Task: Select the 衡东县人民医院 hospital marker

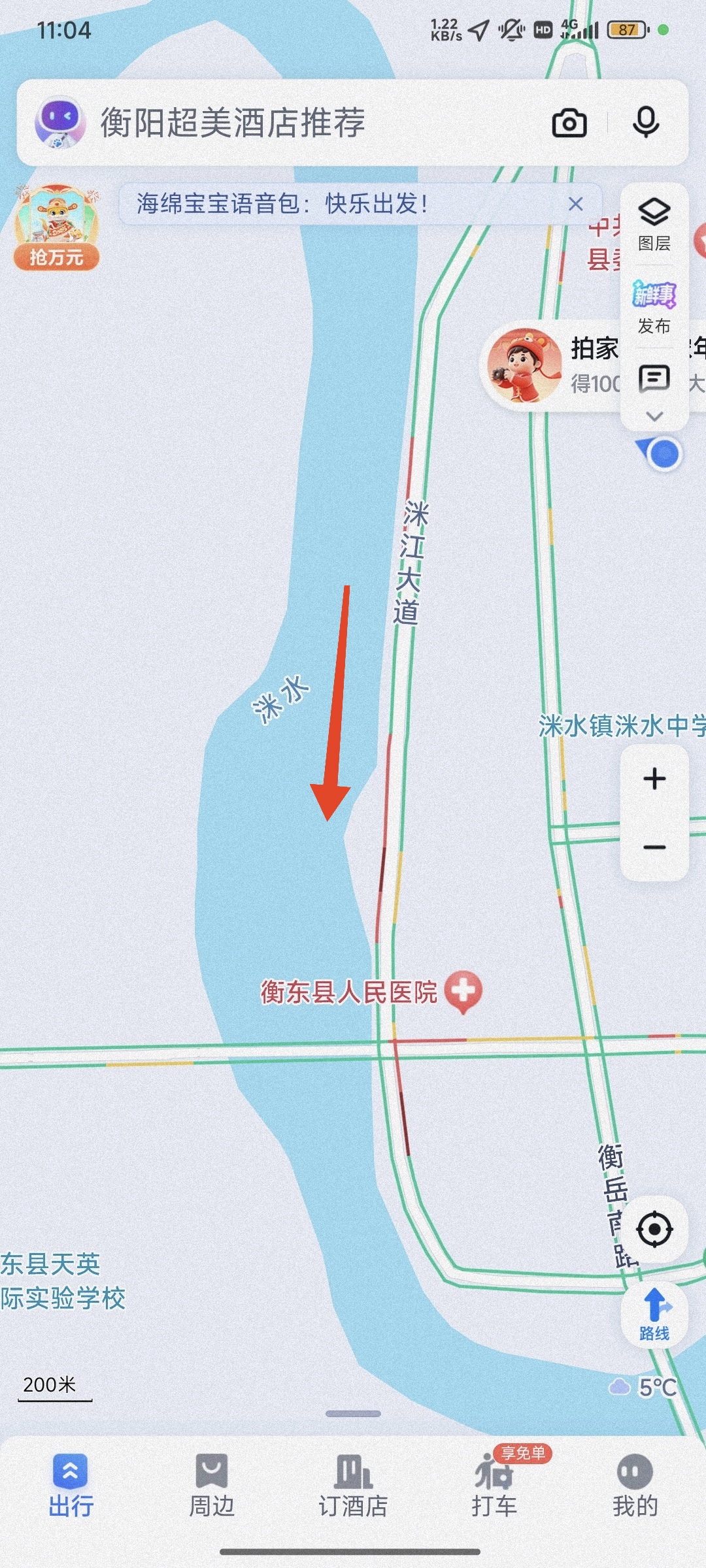Action: pyautogui.click(x=463, y=990)
